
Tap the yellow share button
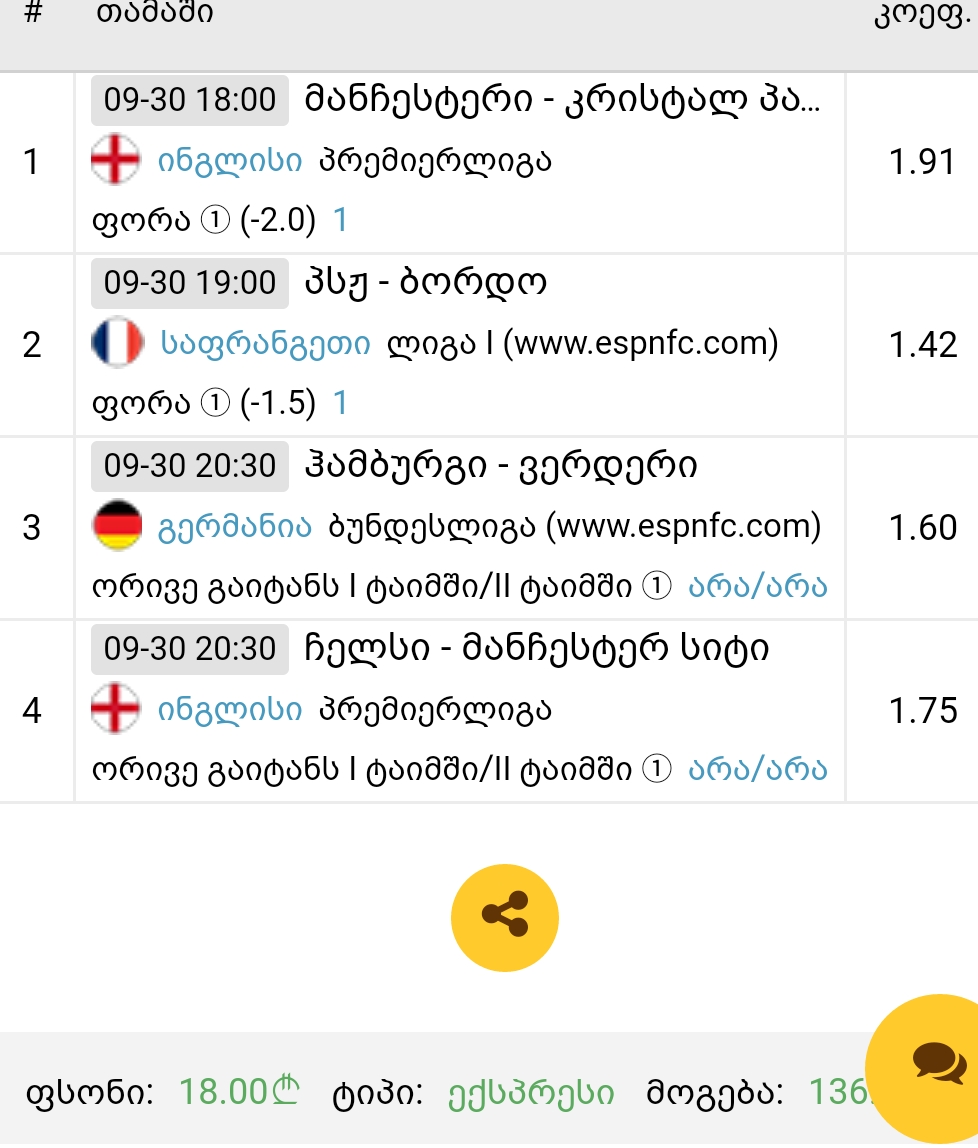coord(504,917)
